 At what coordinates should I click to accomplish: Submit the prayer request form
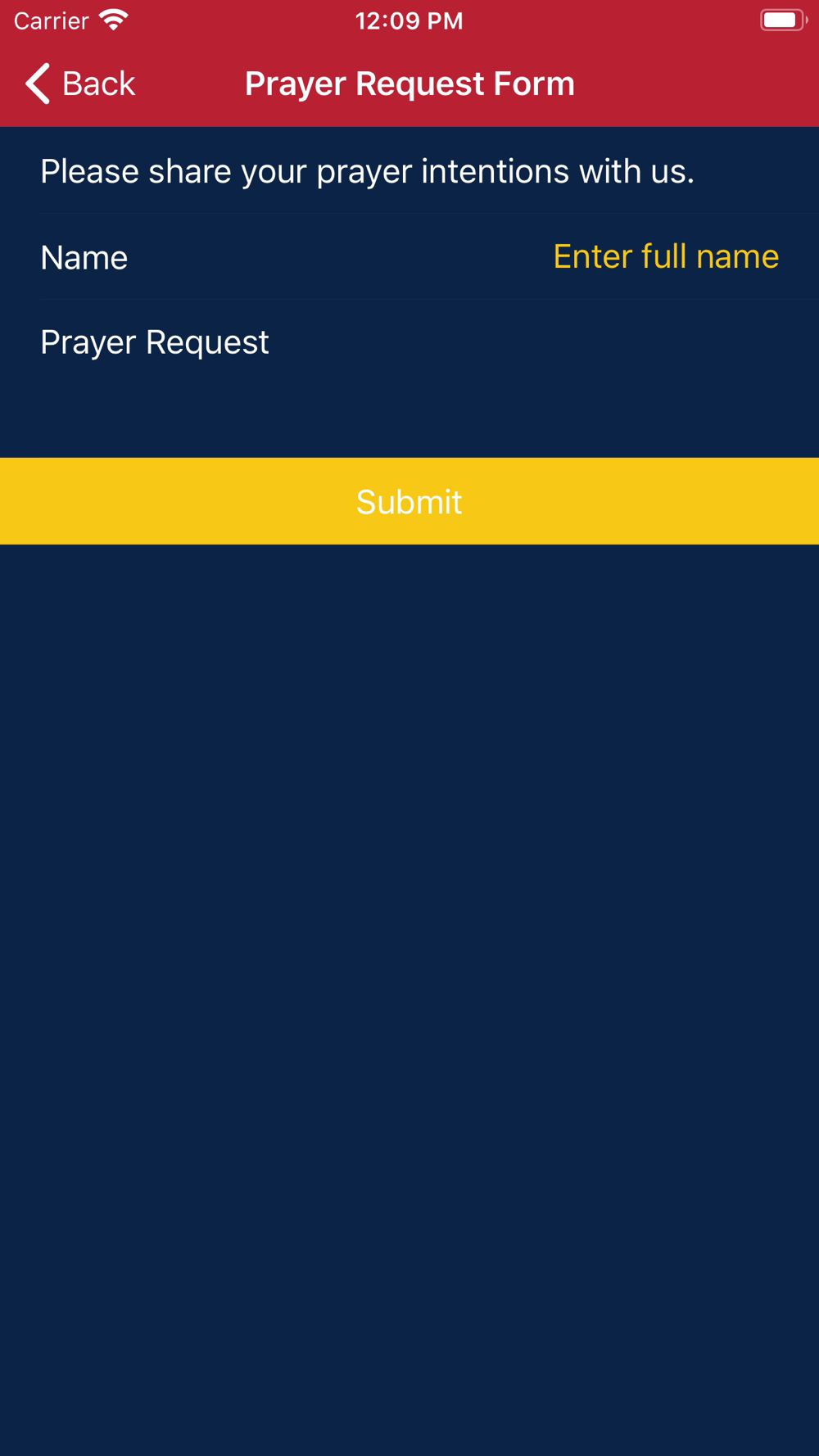409,501
